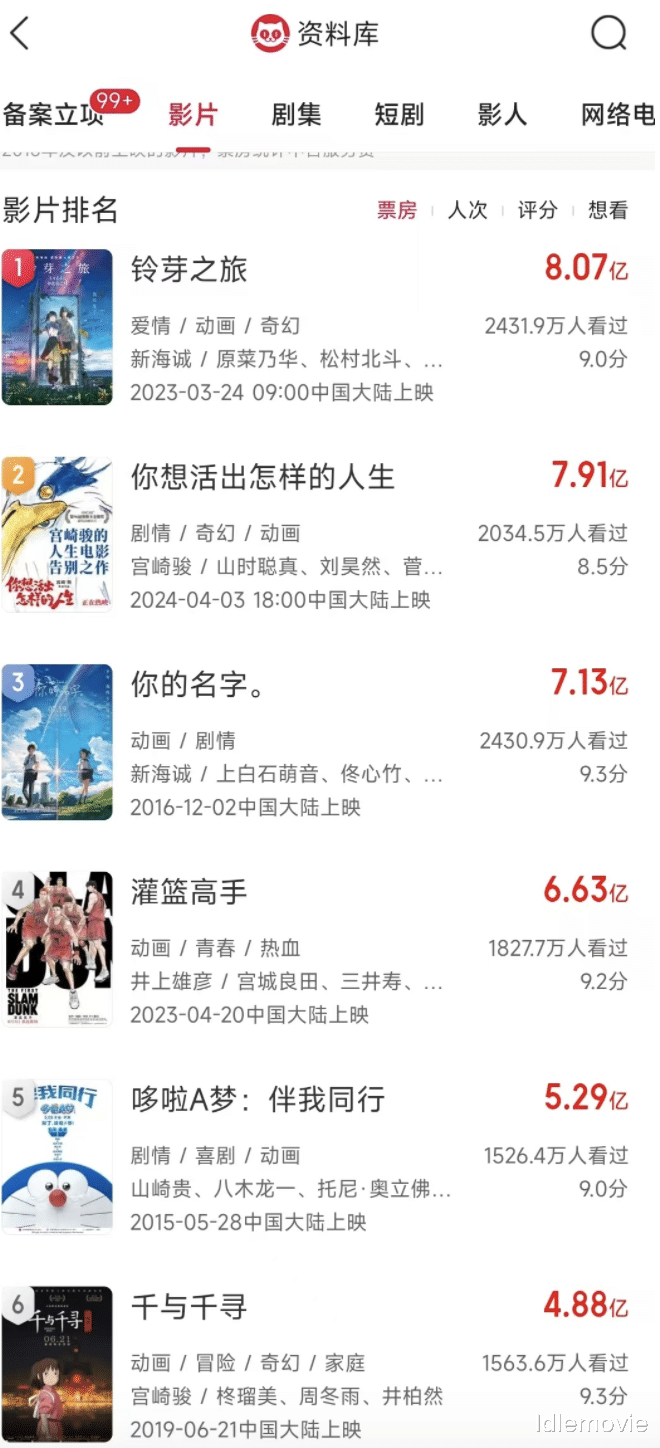Switch to the 备案立项 tab
Screen dimensions: 660x1448
[x=53, y=114]
